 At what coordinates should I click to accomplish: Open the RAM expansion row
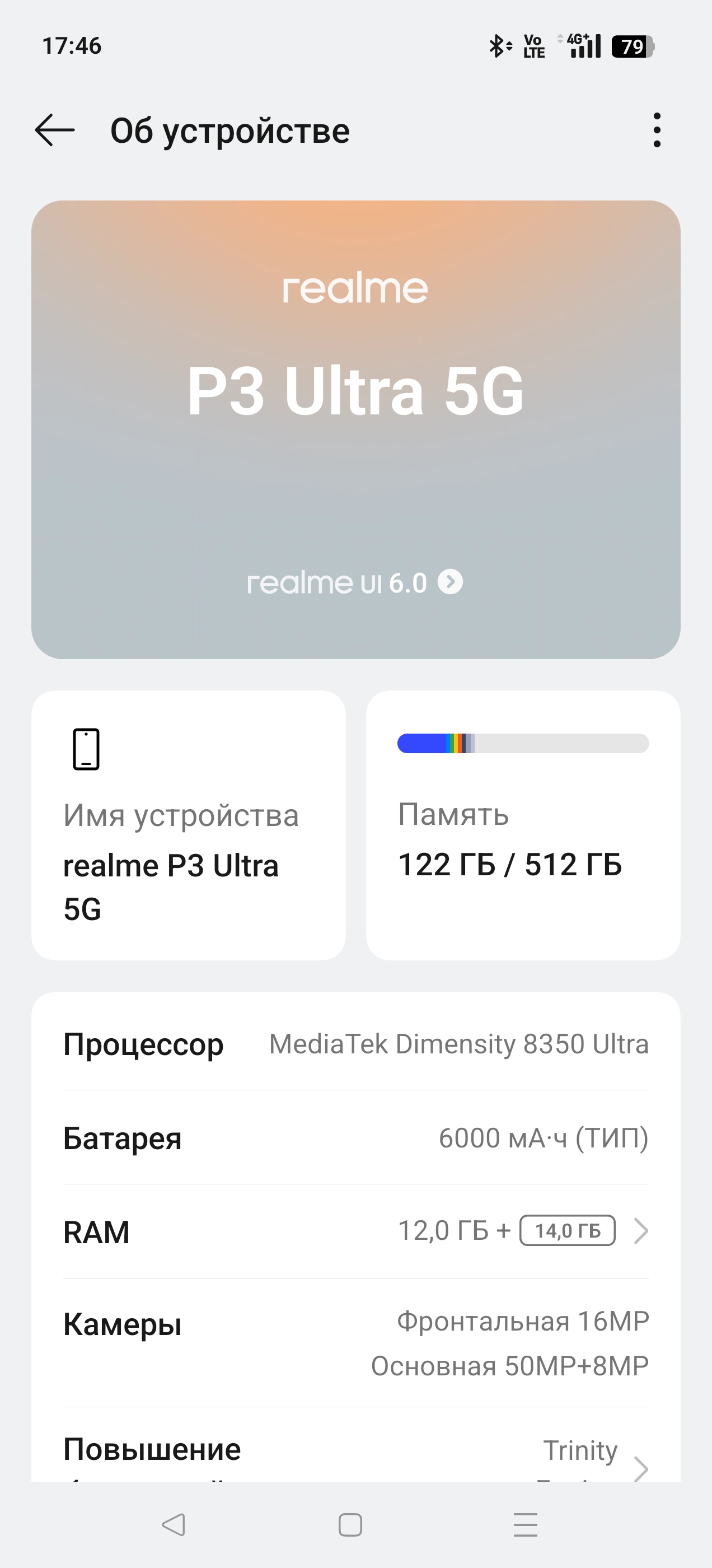click(x=356, y=1231)
